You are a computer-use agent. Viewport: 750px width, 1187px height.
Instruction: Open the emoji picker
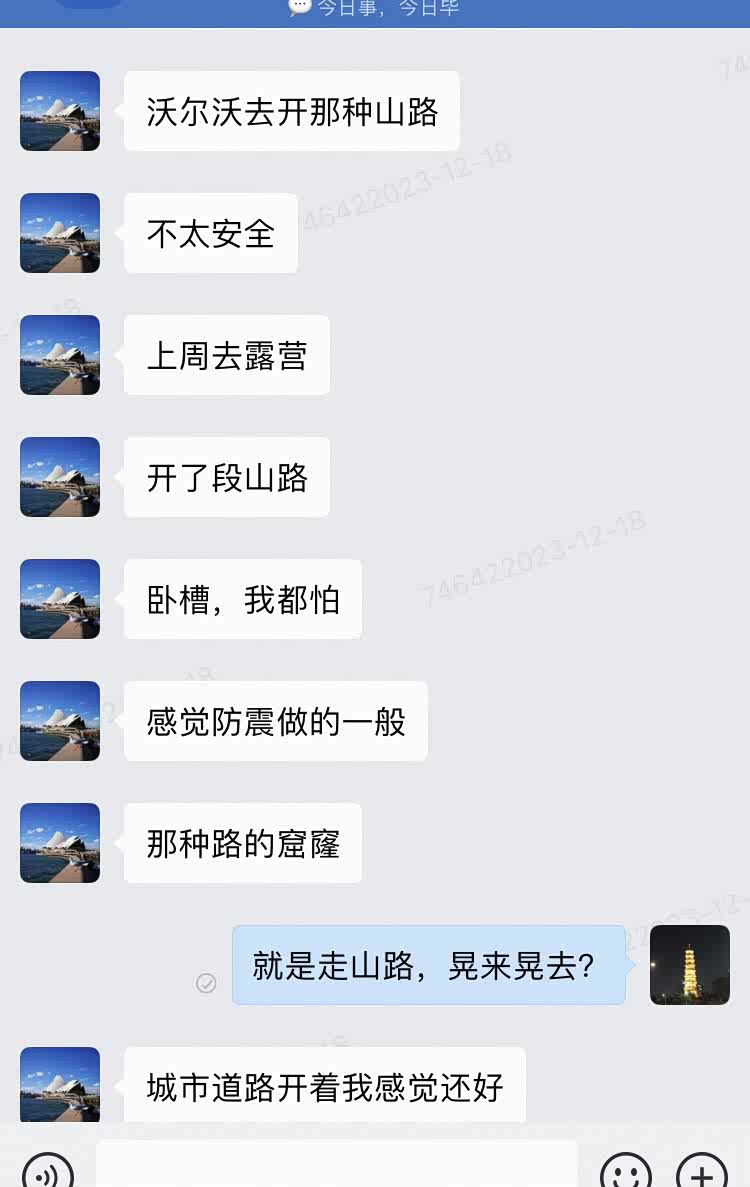(626, 1172)
